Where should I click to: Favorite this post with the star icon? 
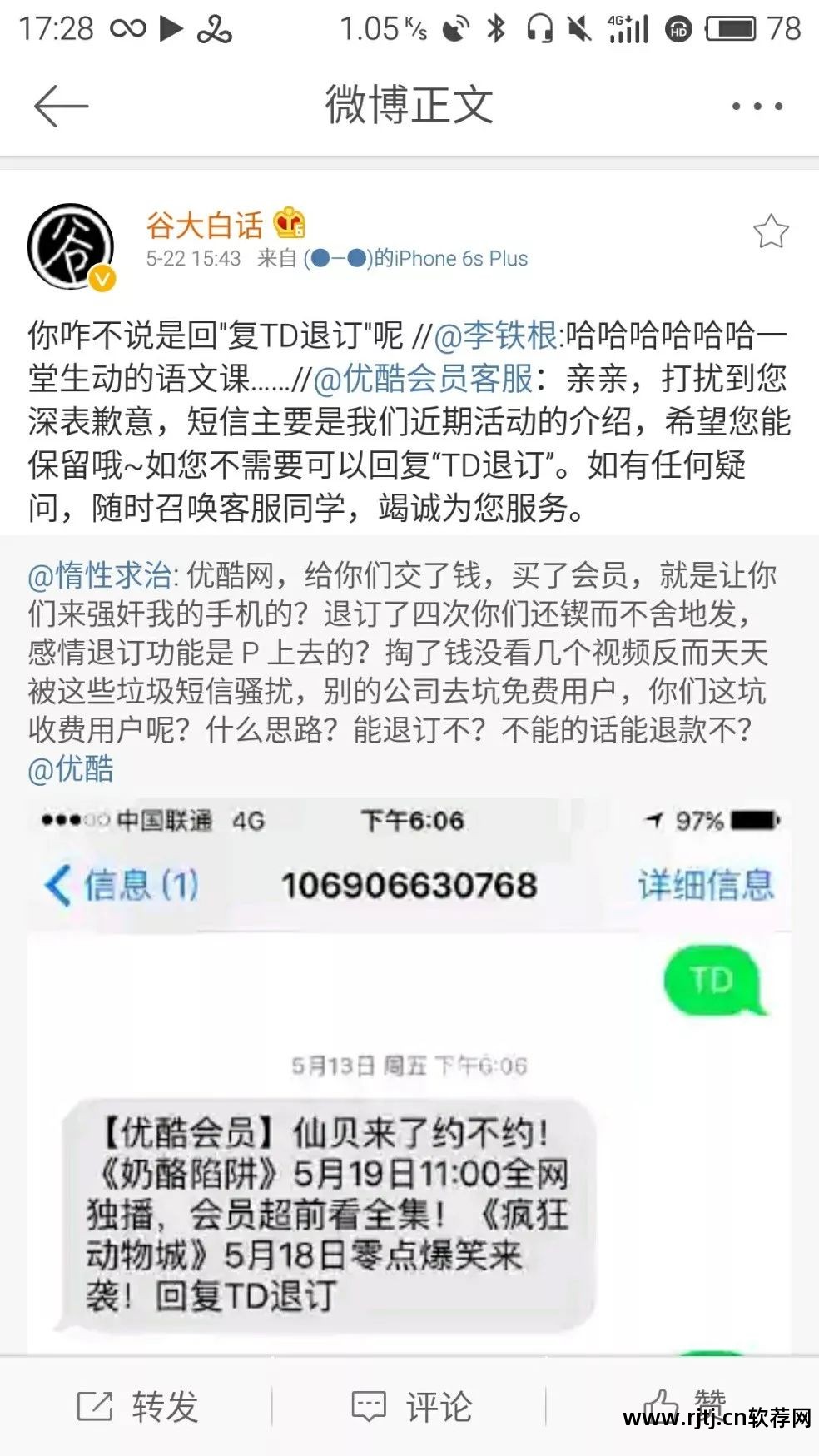770,232
